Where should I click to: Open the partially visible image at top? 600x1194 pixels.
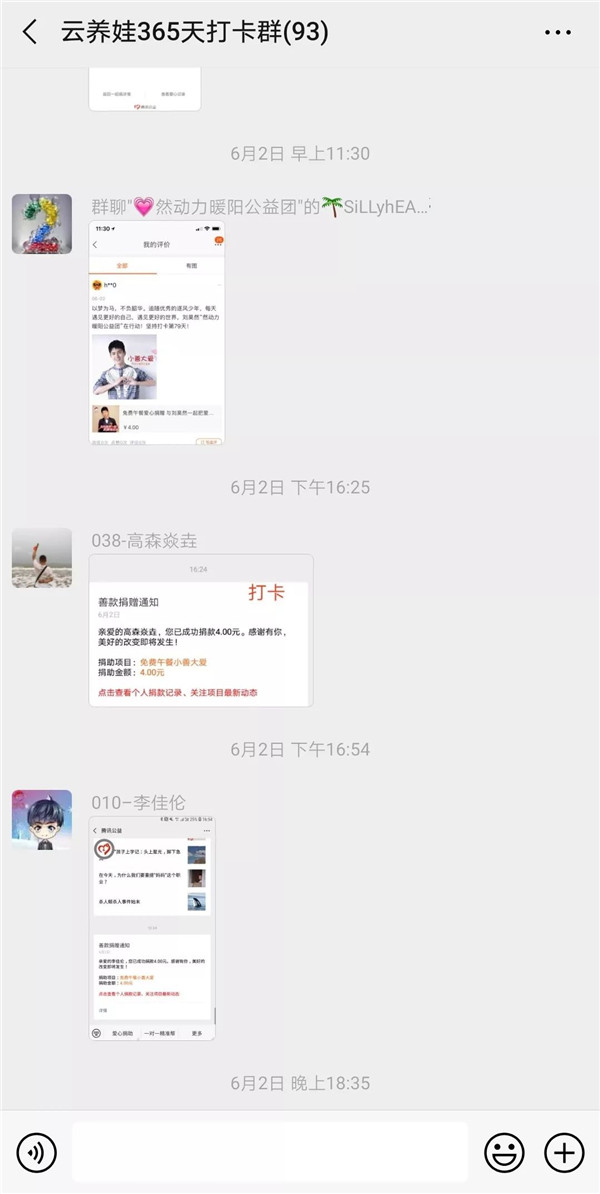(145, 90)
